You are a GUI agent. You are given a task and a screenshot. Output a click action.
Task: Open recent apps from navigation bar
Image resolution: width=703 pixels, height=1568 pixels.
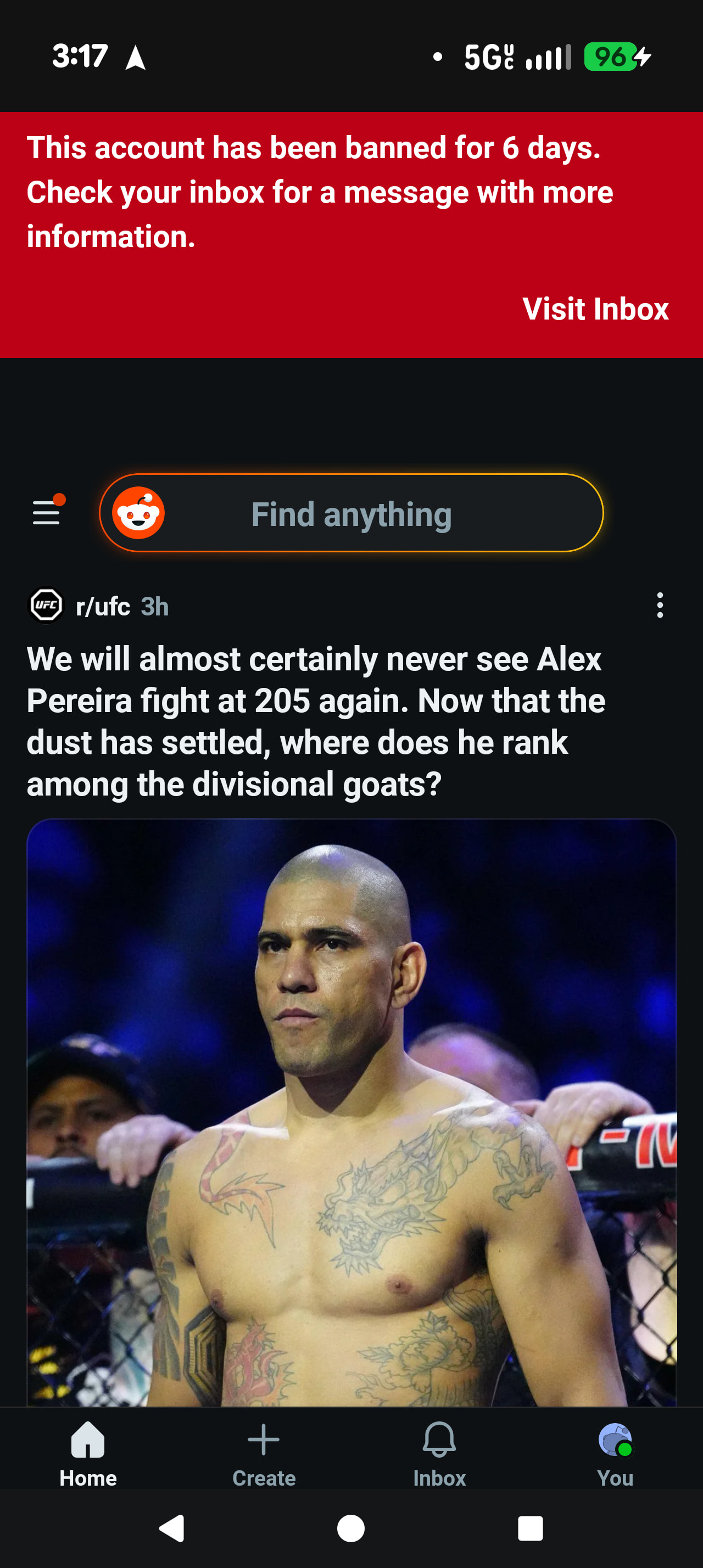click(529, 1528)
